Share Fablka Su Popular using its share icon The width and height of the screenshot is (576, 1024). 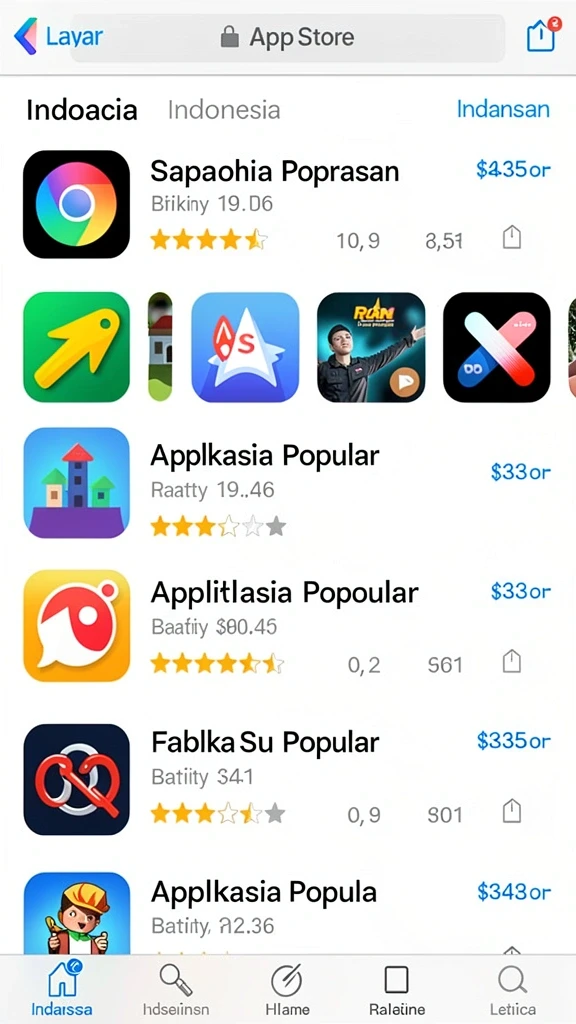pos(512,812)
